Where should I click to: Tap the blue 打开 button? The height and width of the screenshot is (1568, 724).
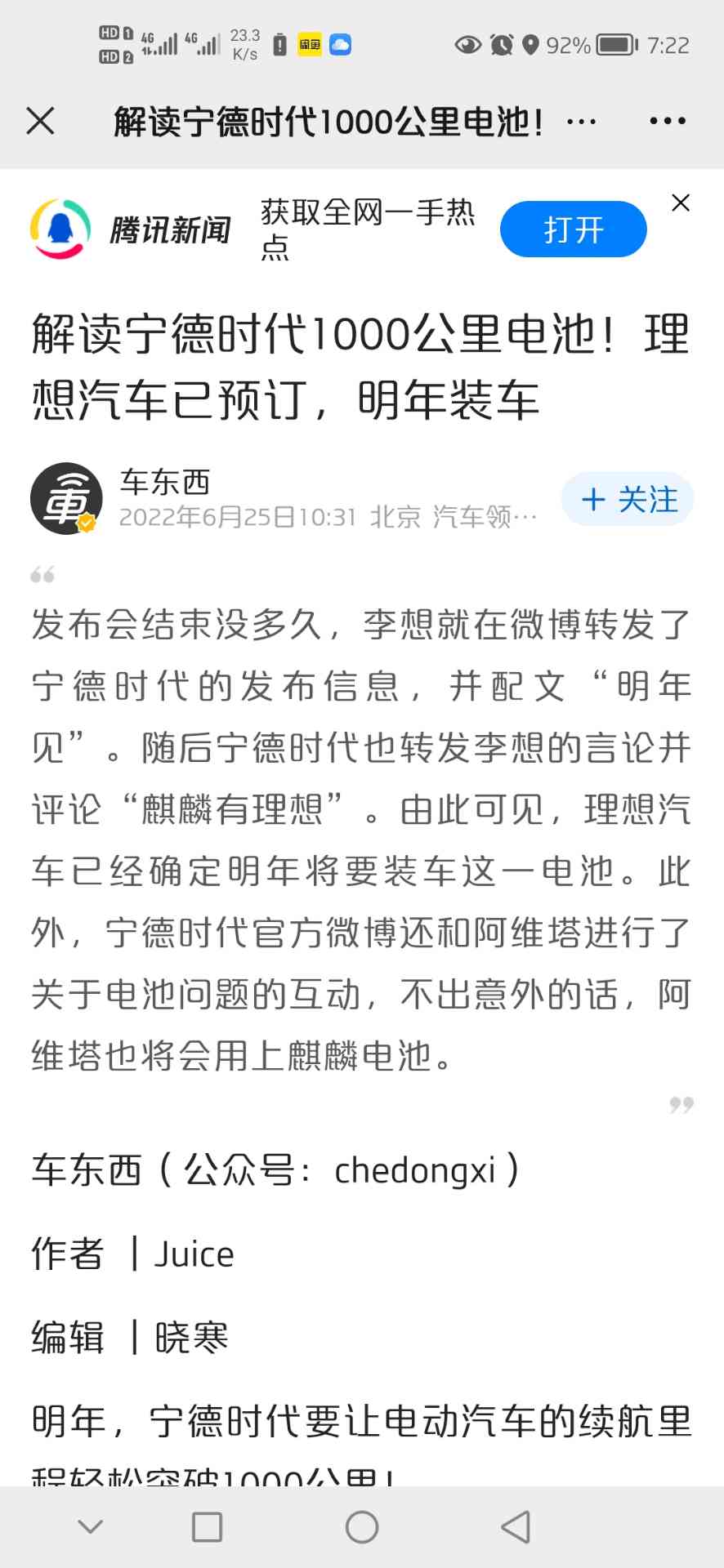[573, 229]
